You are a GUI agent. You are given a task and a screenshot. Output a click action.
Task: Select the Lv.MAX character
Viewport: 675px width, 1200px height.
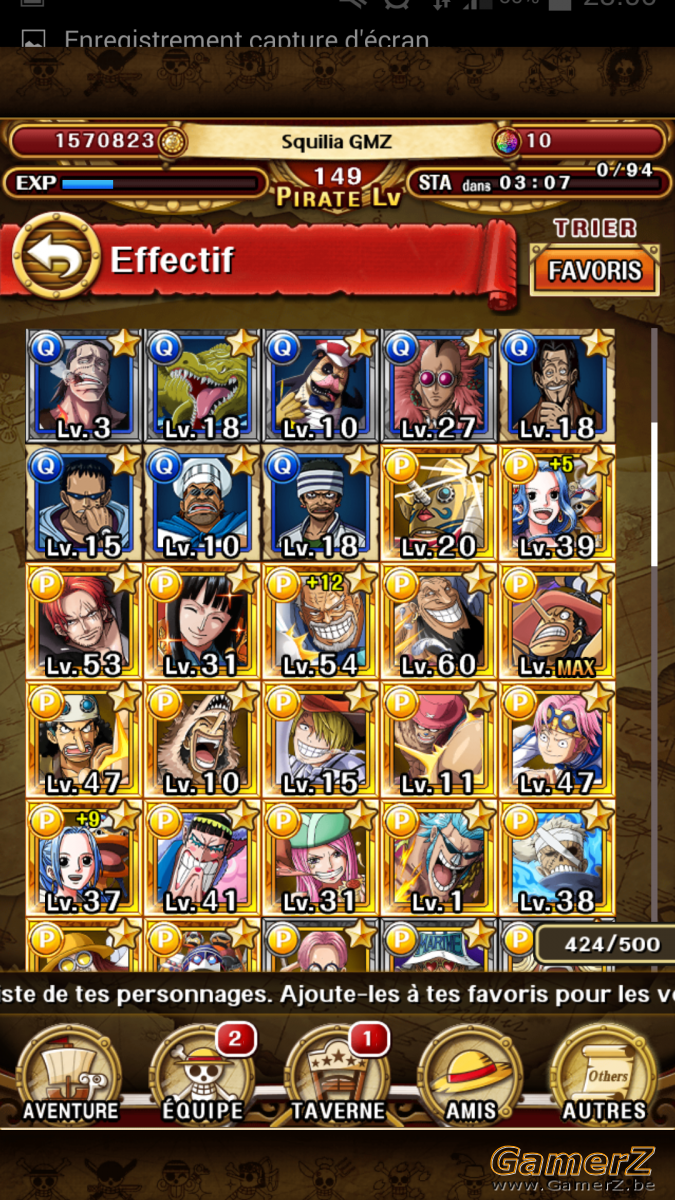click(556, 623)
